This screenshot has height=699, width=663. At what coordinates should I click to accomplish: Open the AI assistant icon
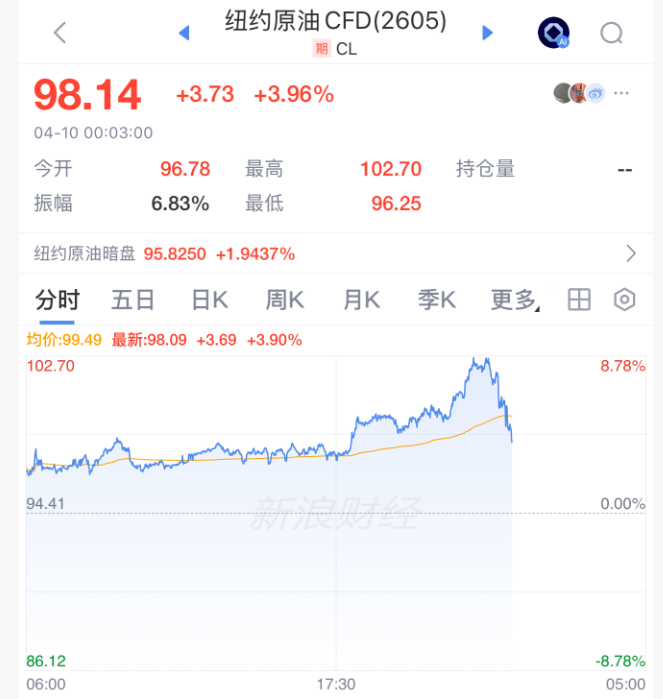553,33
